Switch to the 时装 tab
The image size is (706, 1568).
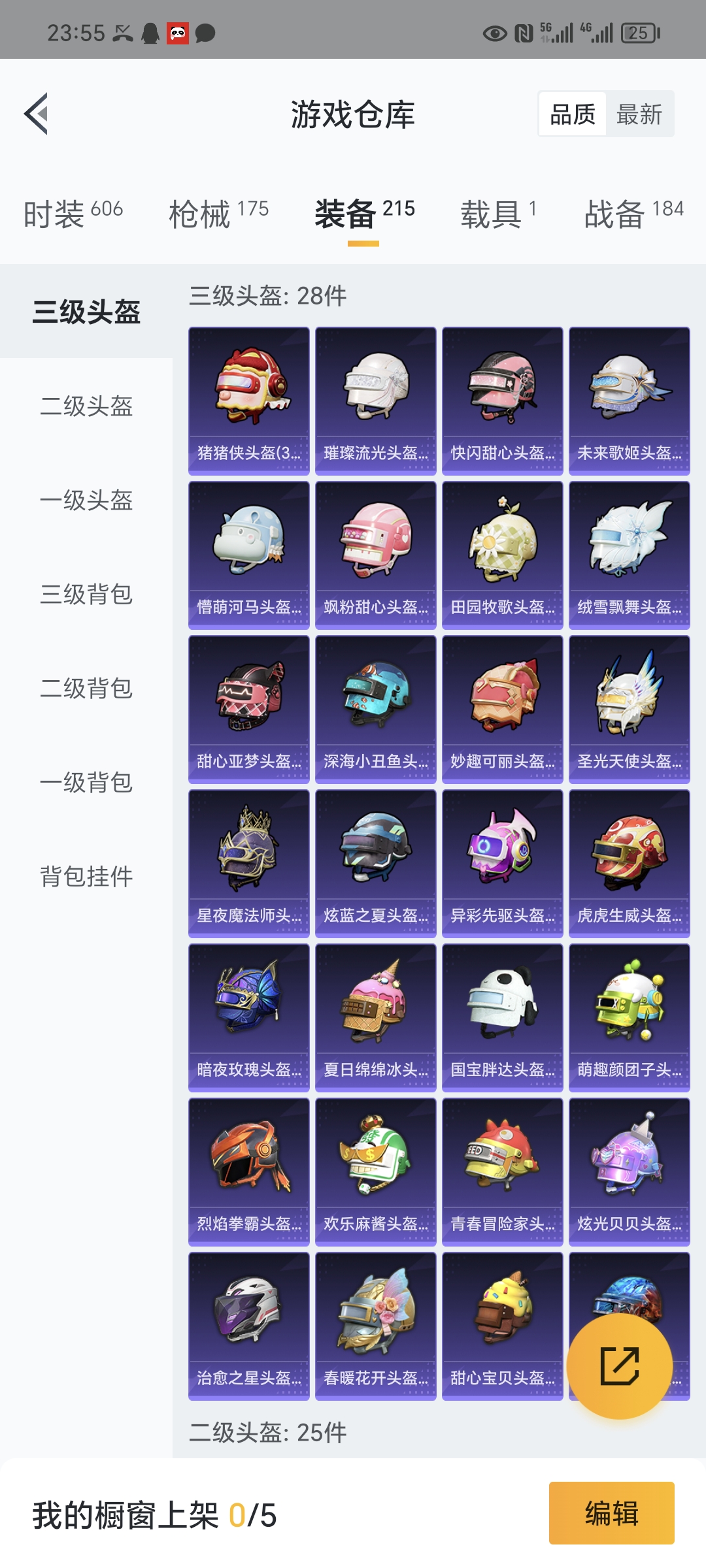click(x=73, y=214)
